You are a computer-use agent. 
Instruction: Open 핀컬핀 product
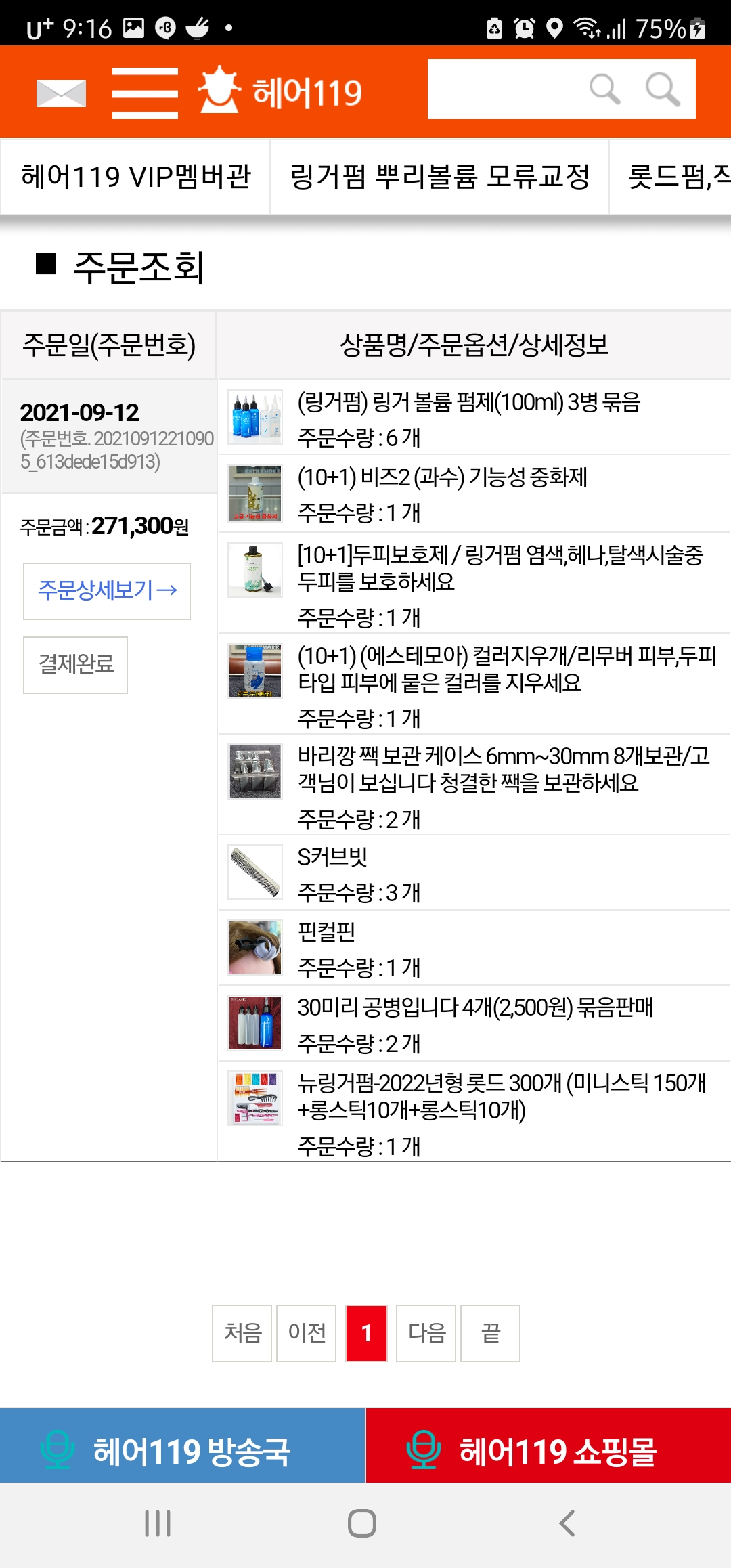pyautogui.click(x=326, y=932)
